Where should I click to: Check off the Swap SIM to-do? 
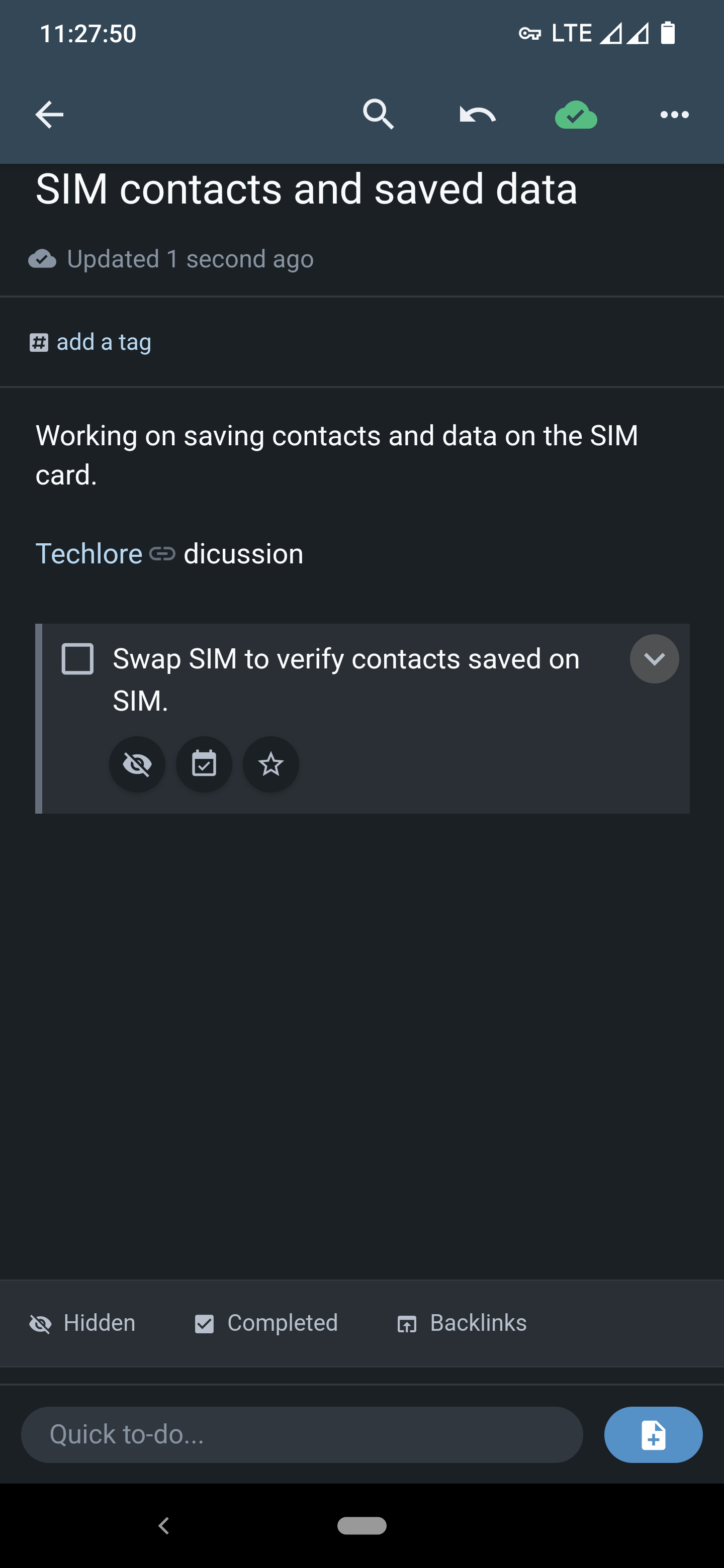tap(78, 658)
